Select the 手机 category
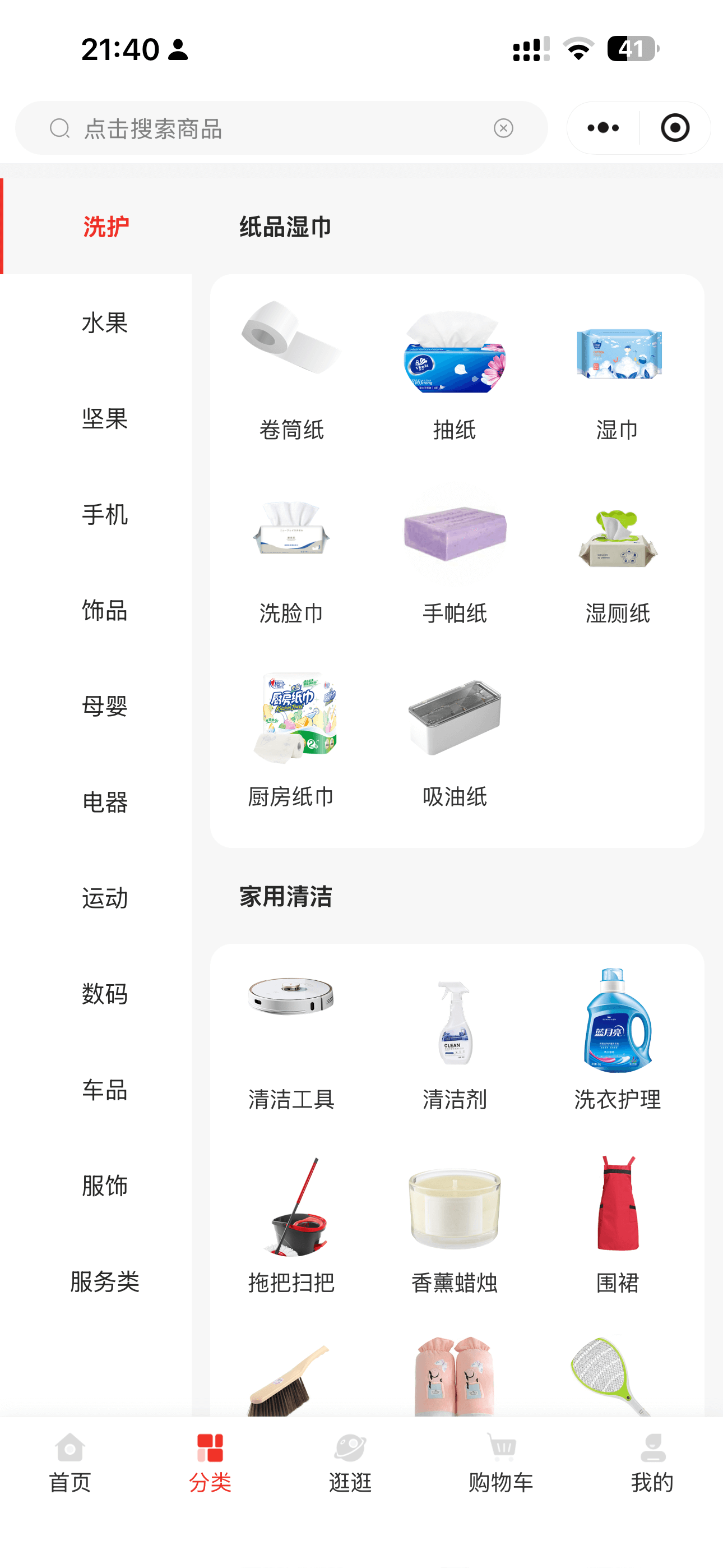The height and width of the screenshot is (1568, 723). coord(105,514)
